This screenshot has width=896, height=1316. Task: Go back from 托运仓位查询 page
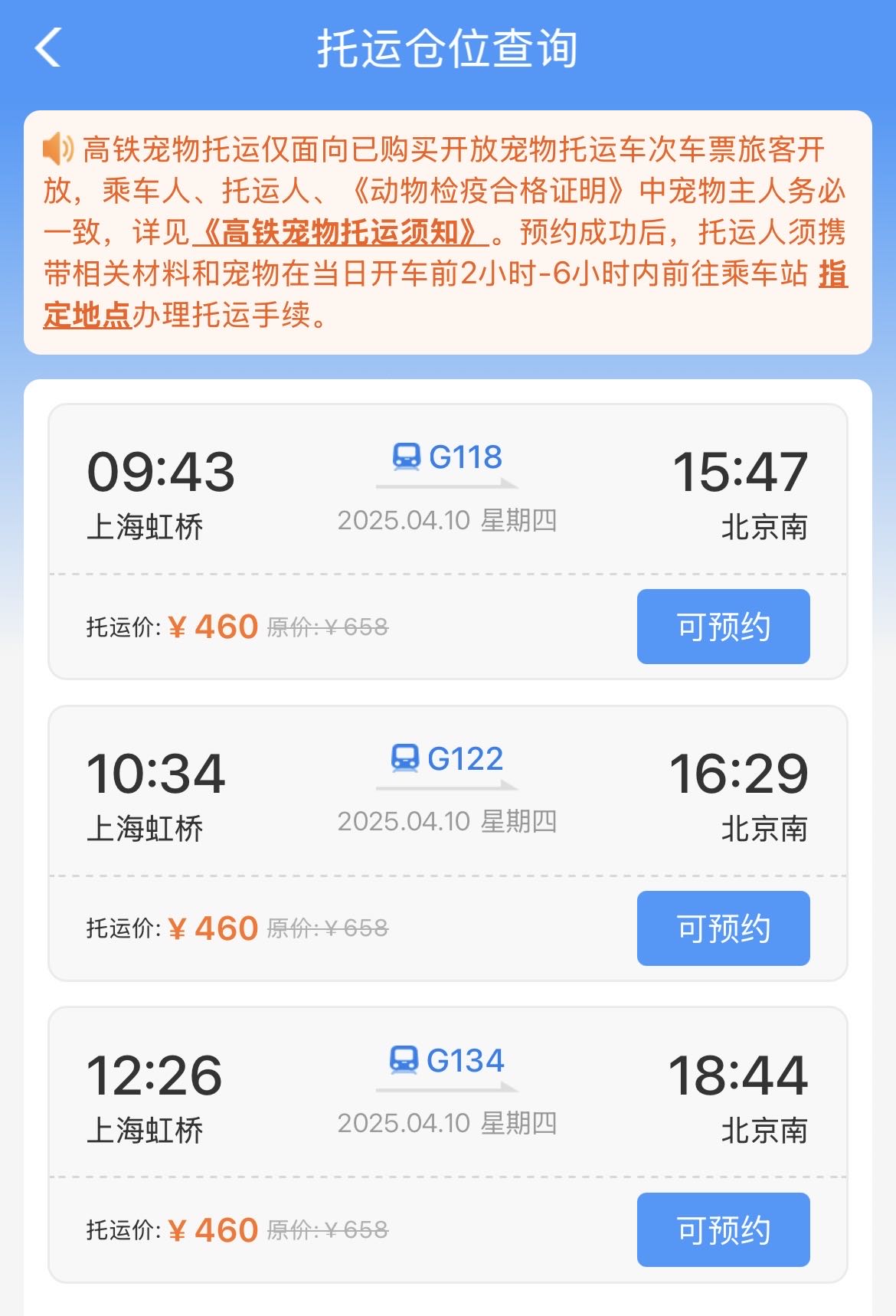[x=47, y=47]
